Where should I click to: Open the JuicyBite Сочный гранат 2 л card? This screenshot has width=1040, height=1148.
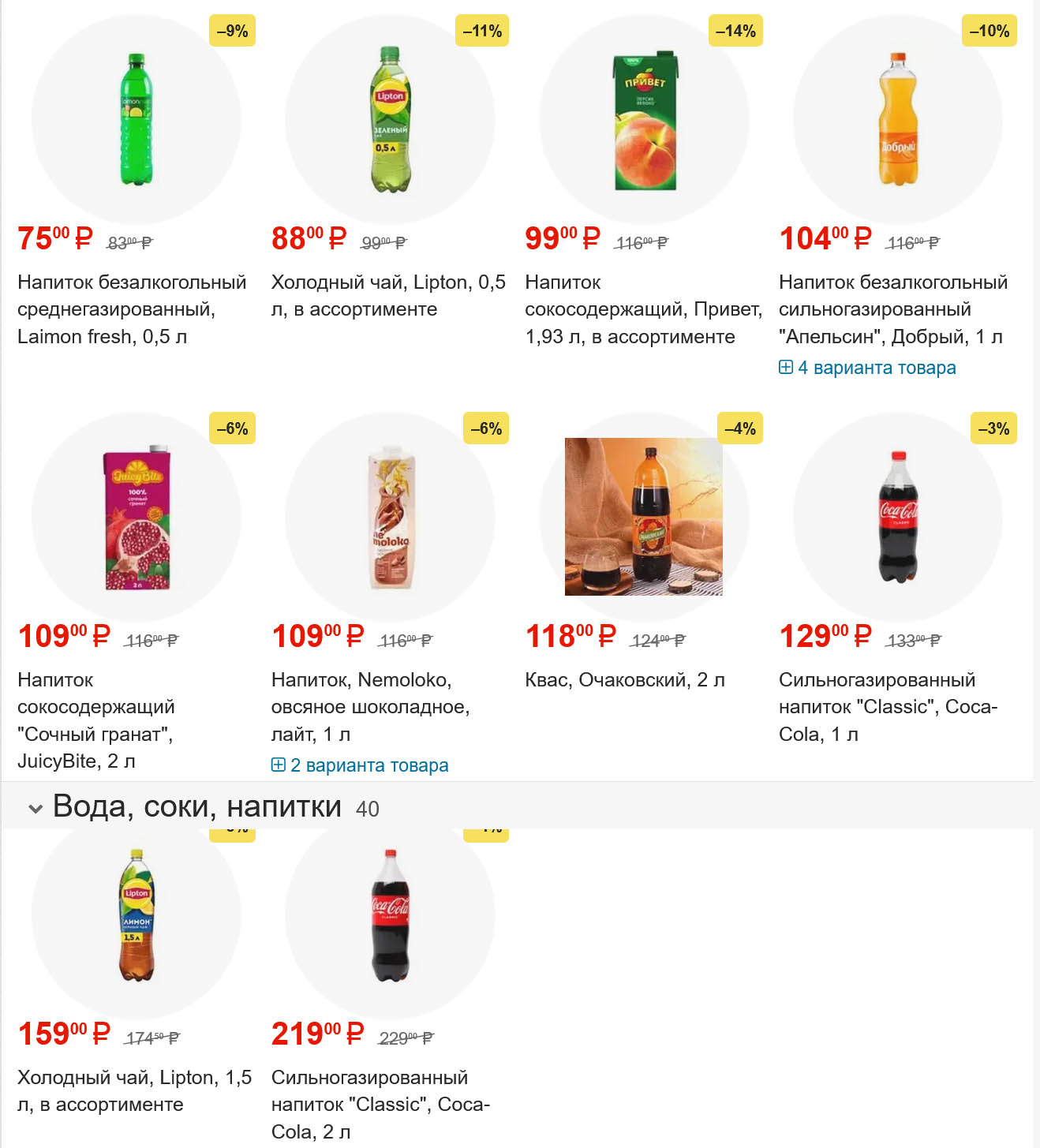point(96,720)
